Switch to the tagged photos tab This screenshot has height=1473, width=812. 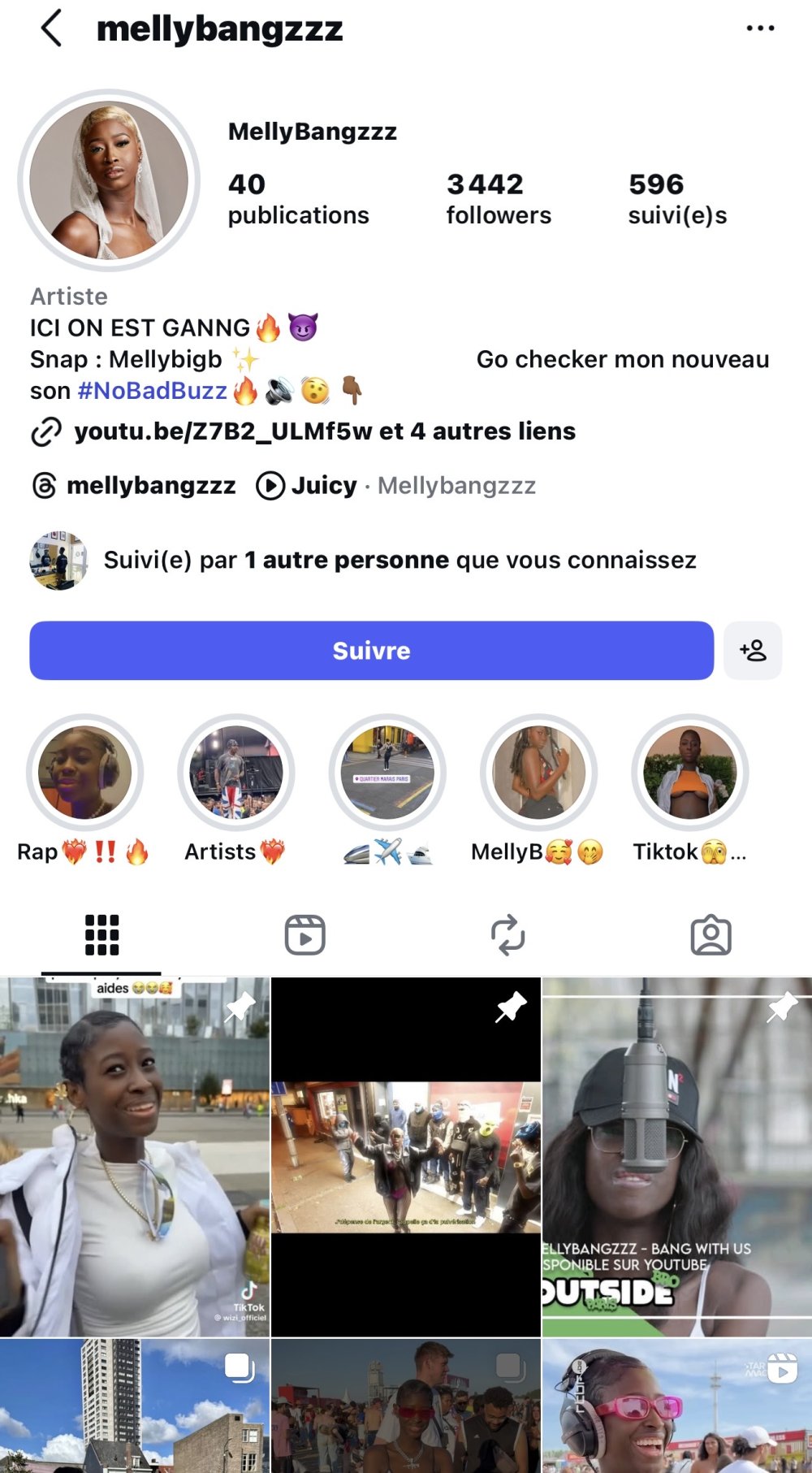click(x=710, y=935)
